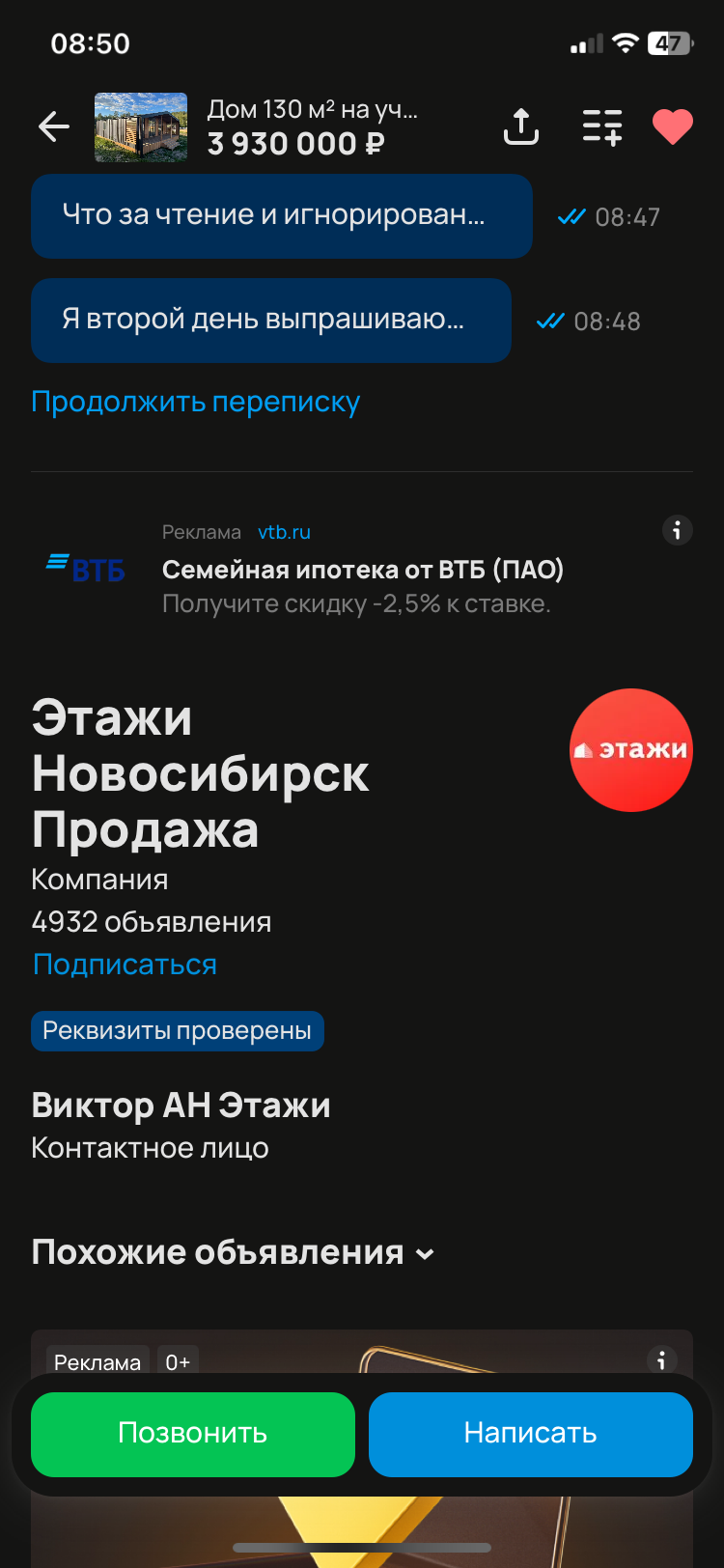Image resolution: width=724 pixels, height=1568 pixels.
Task: Share this house listing
Action: click(521, 126)
